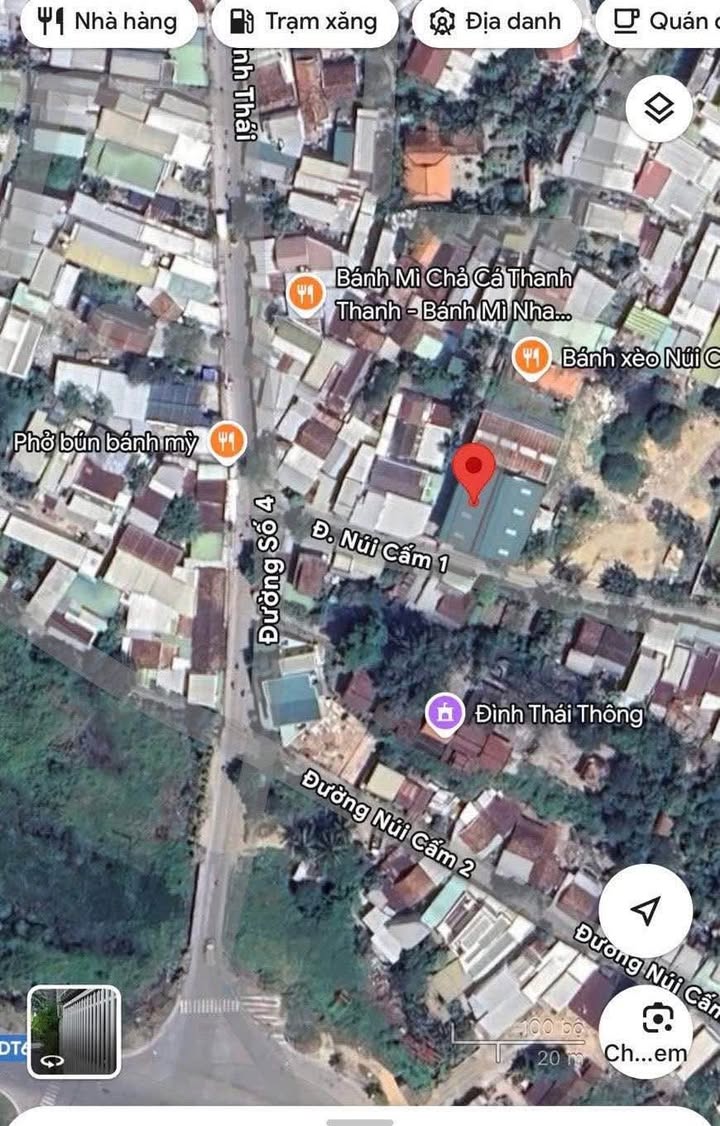View Bánh xèo Núi Cấm restaurant marker
The image size is (720, 1126).
(x=531, y=357)
